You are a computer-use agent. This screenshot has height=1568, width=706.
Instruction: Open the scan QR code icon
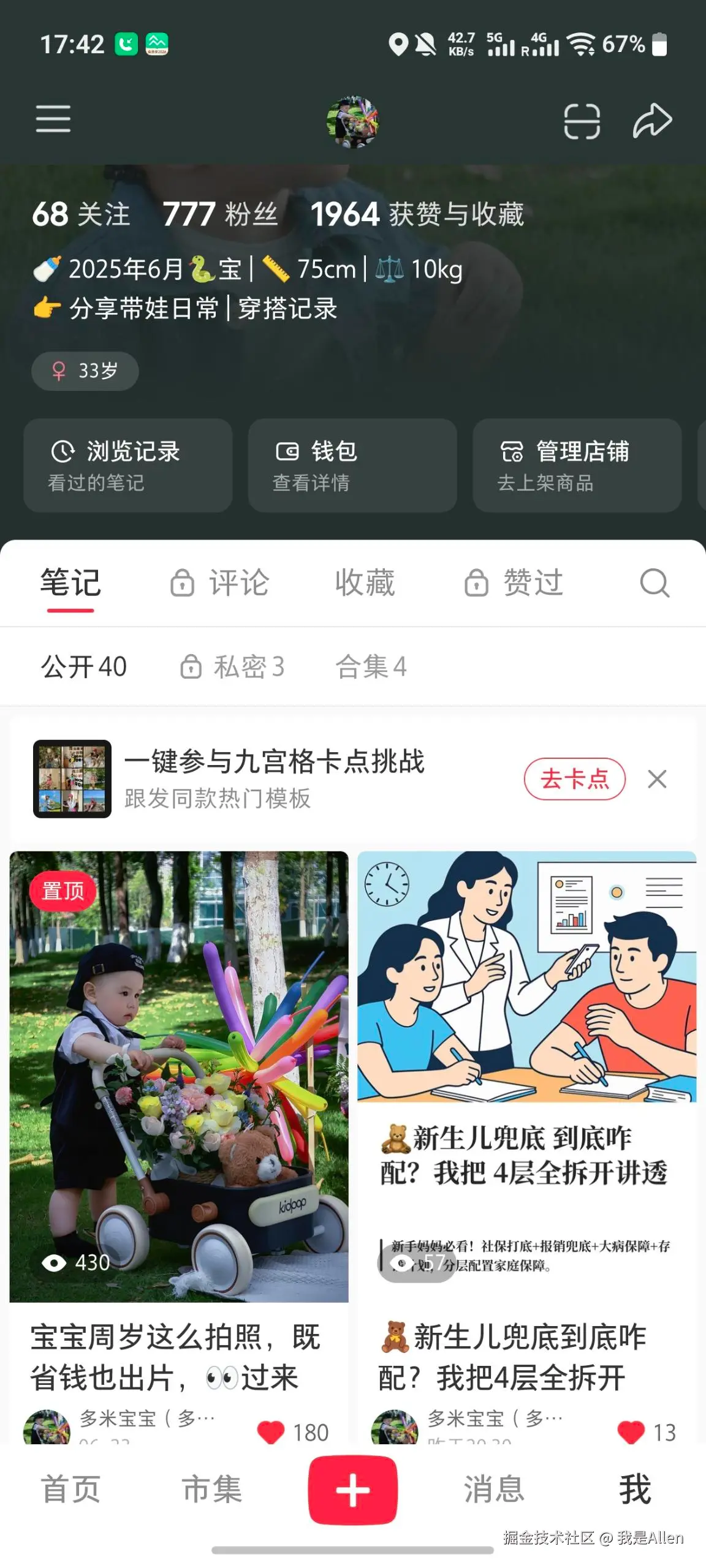[582, 121]
